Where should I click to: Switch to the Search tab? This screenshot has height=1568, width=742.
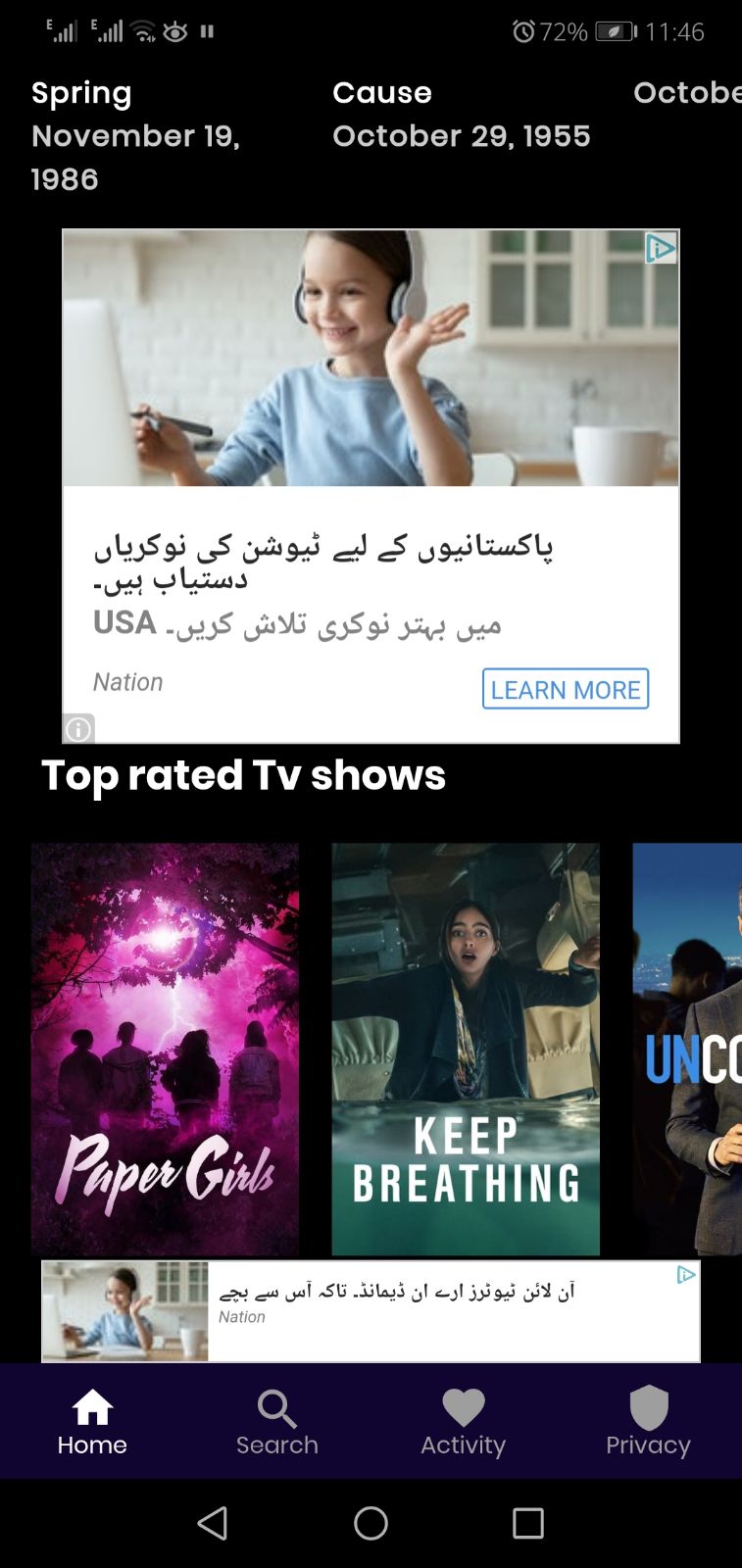pos(277,1423)
